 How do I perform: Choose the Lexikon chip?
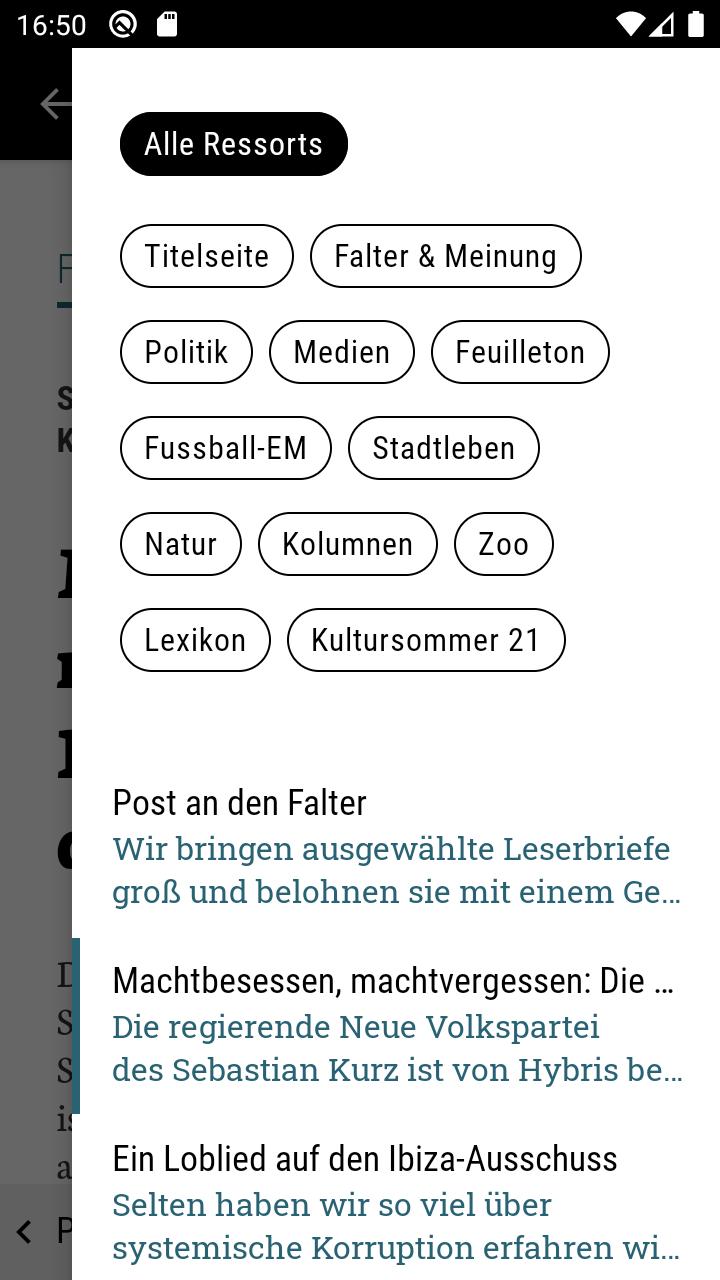pyautogui.click(x=195, y=640)
